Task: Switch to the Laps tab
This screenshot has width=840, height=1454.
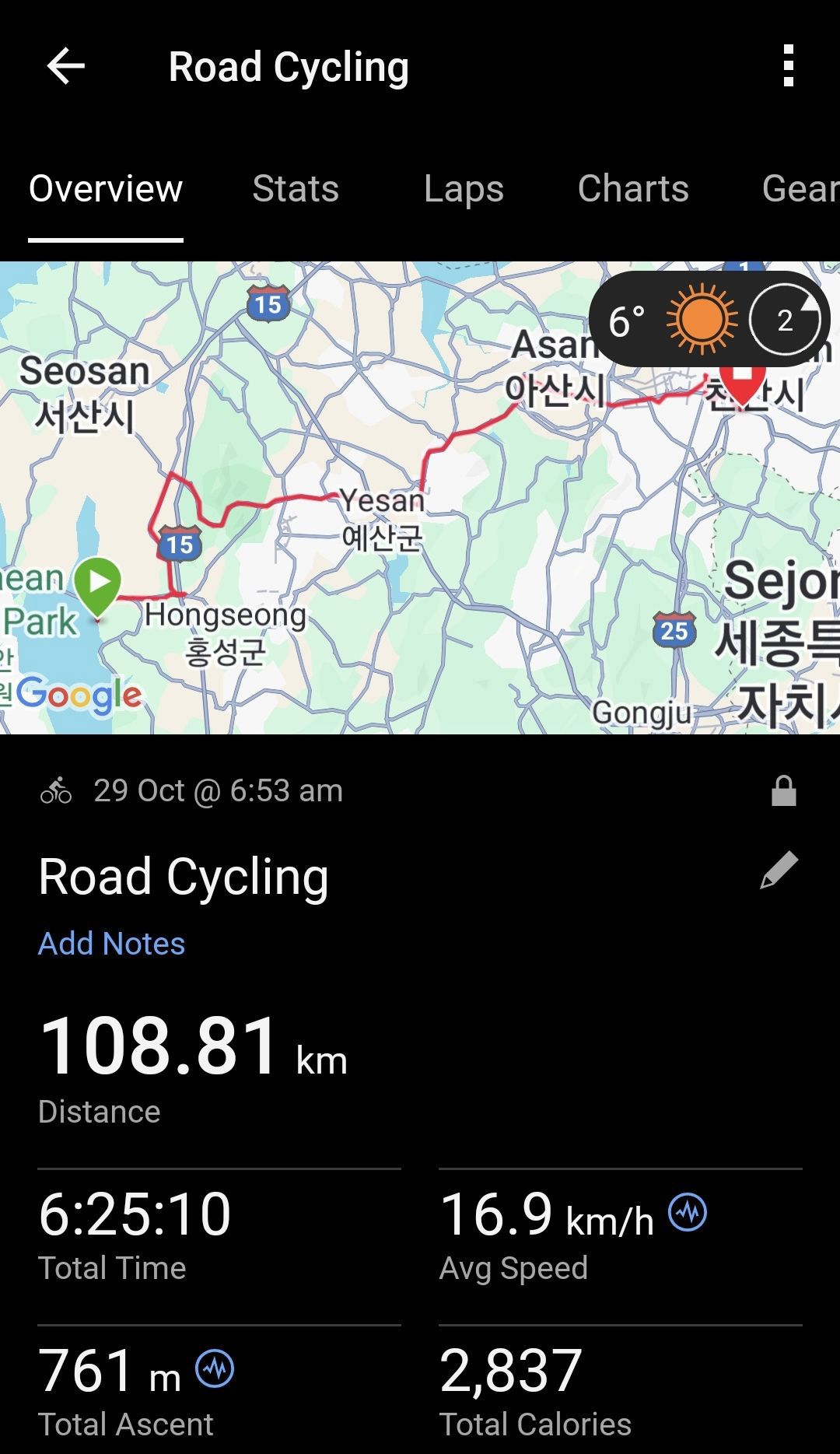Action: 464,189
